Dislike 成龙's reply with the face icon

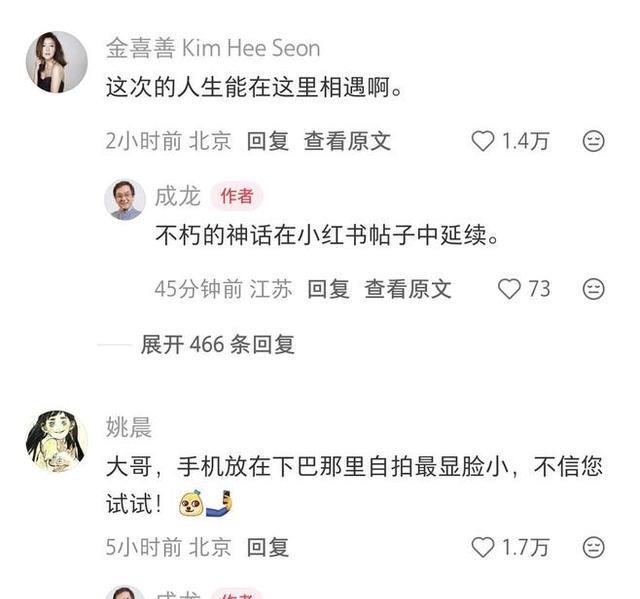(x=593, y=289)
